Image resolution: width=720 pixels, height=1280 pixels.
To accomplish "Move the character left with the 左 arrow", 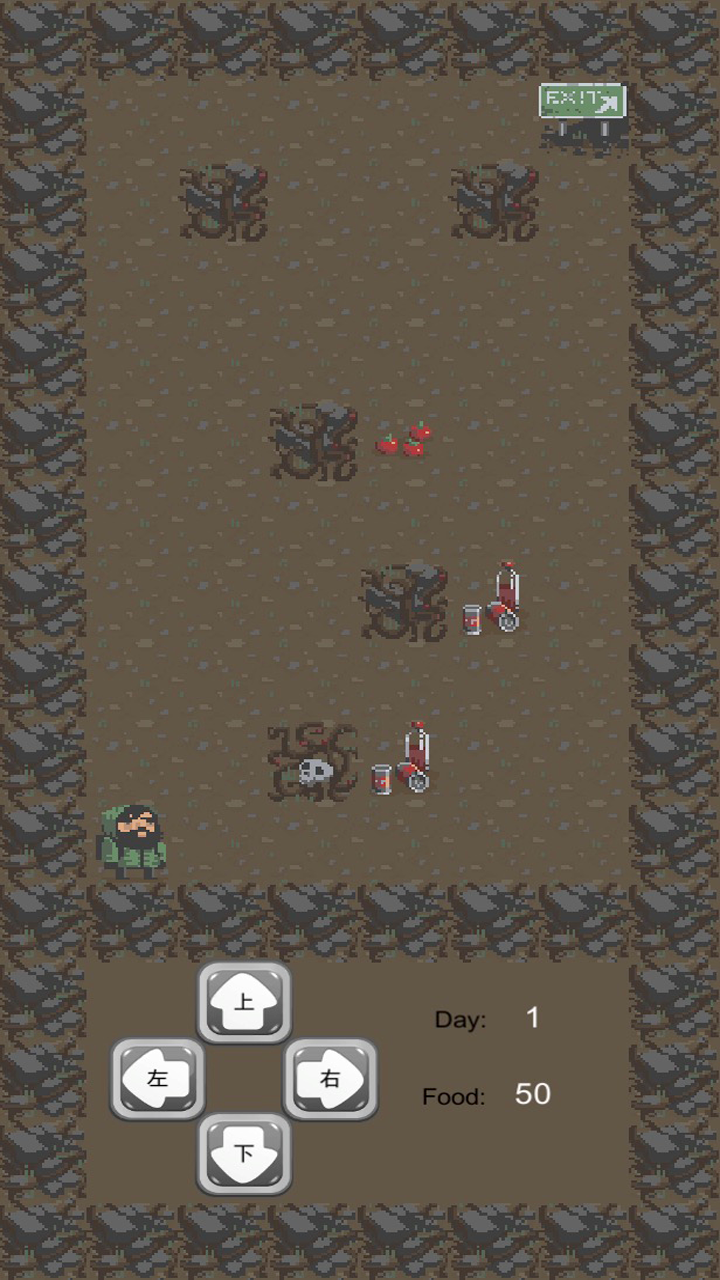I will pyautogui.click(x=158, y=1078).
